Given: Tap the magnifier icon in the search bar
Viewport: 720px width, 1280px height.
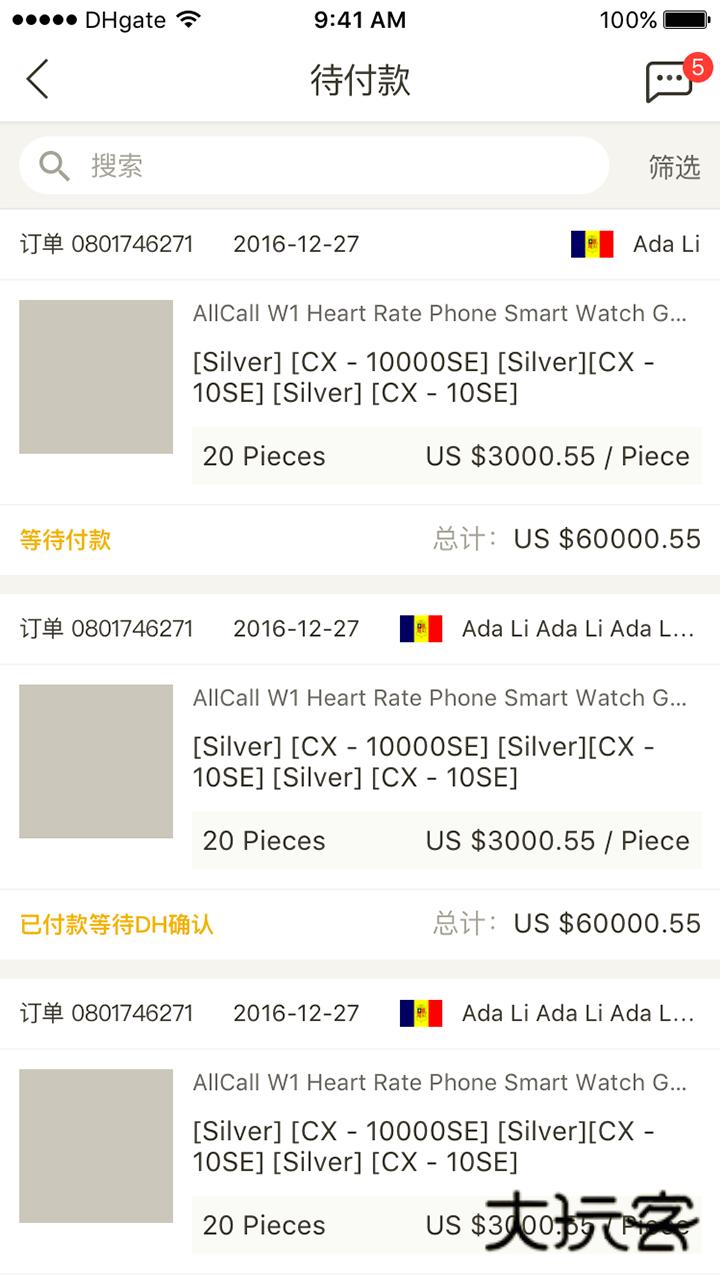Looking at the screenshot, I should click(x=54, y=165).
